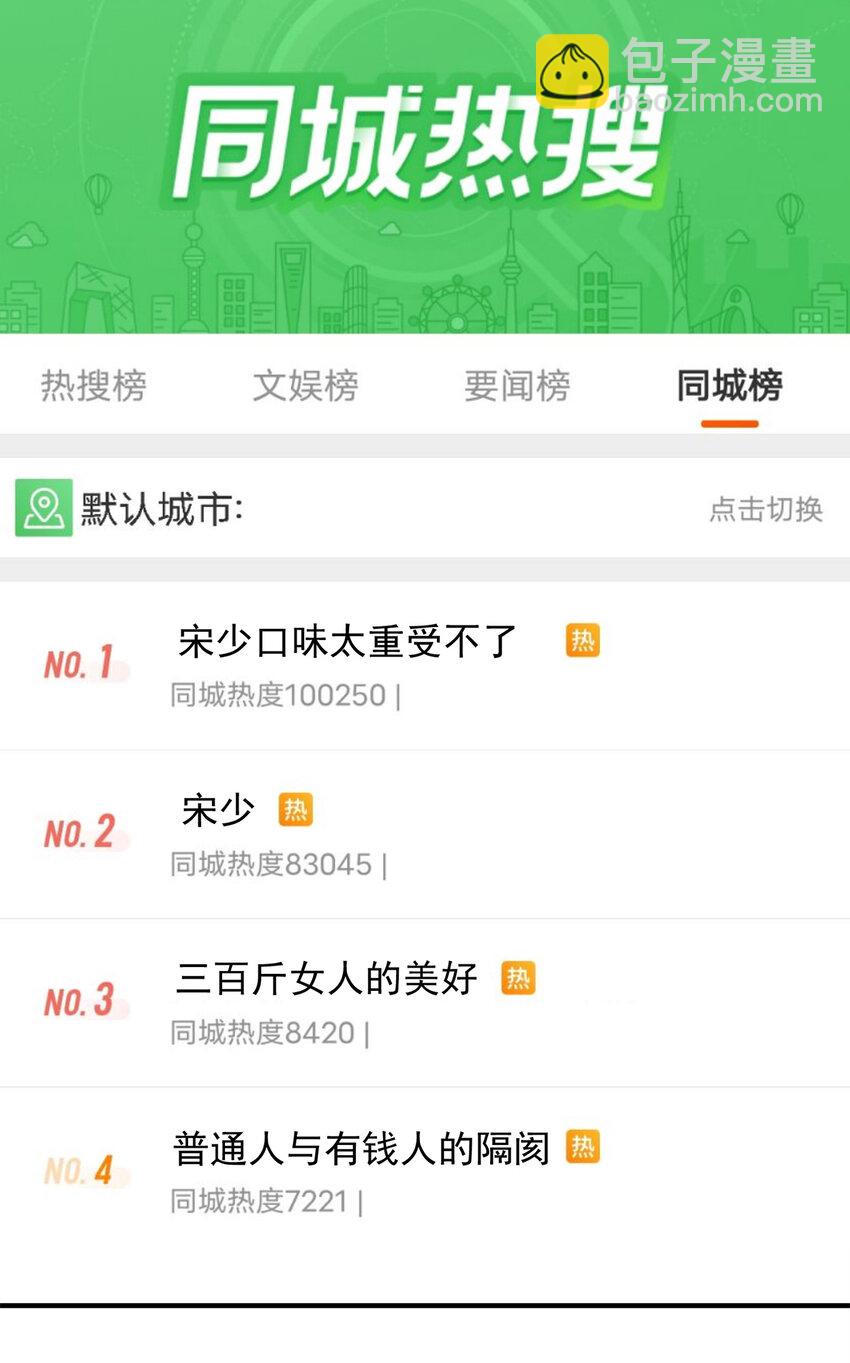This screenshot has height=1363, width=850.
Task: Switch to the 文娱榜 tab
Action: 305,386
